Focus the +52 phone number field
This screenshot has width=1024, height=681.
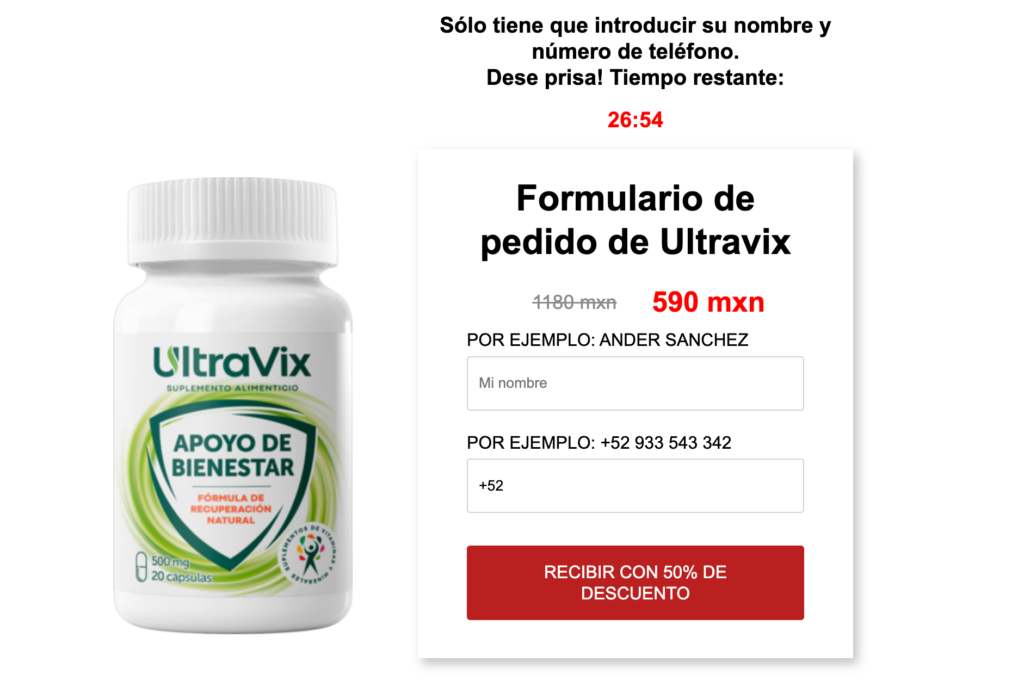(x=635, y=486)
